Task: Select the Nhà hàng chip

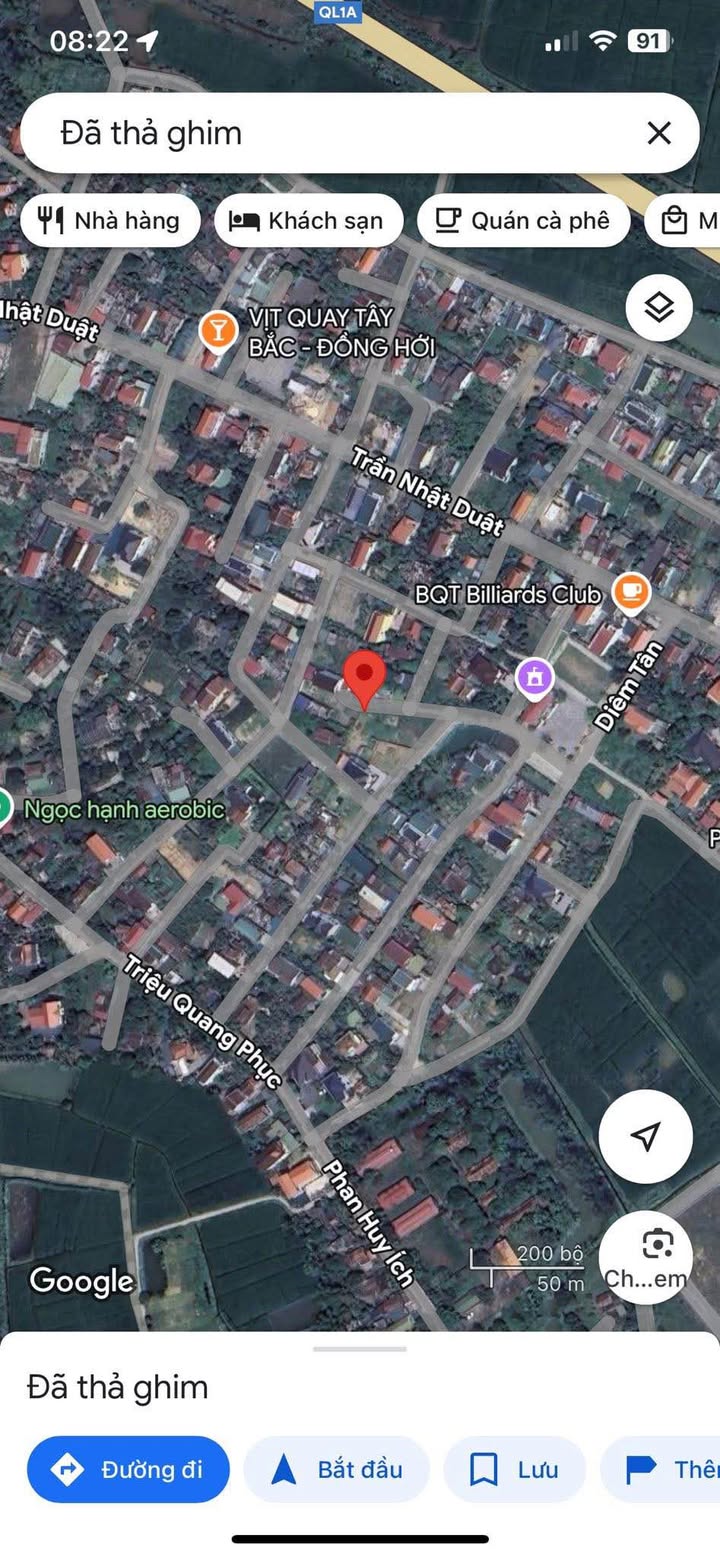Action: pyautogui.click(x=110, y=220)
